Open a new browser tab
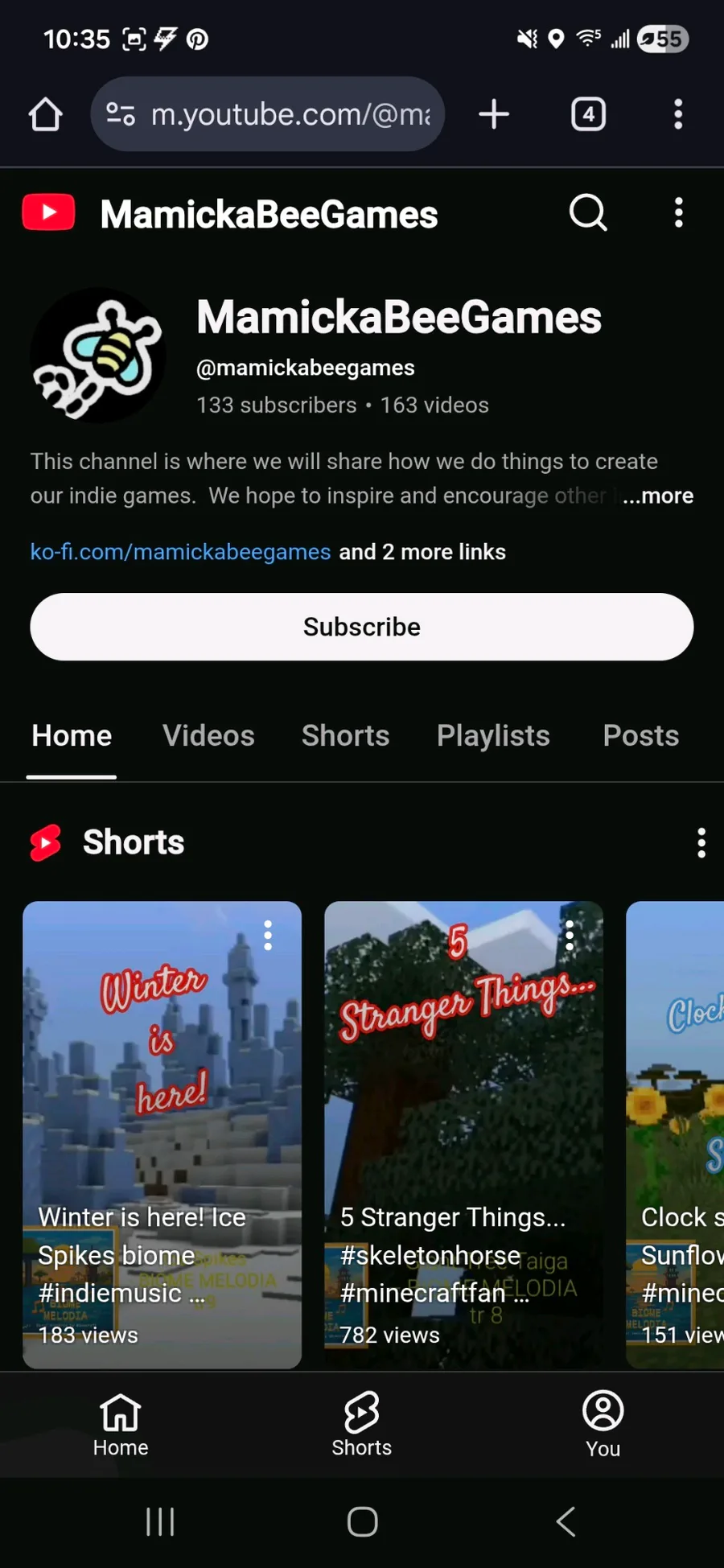 click(x=494, y=114)
